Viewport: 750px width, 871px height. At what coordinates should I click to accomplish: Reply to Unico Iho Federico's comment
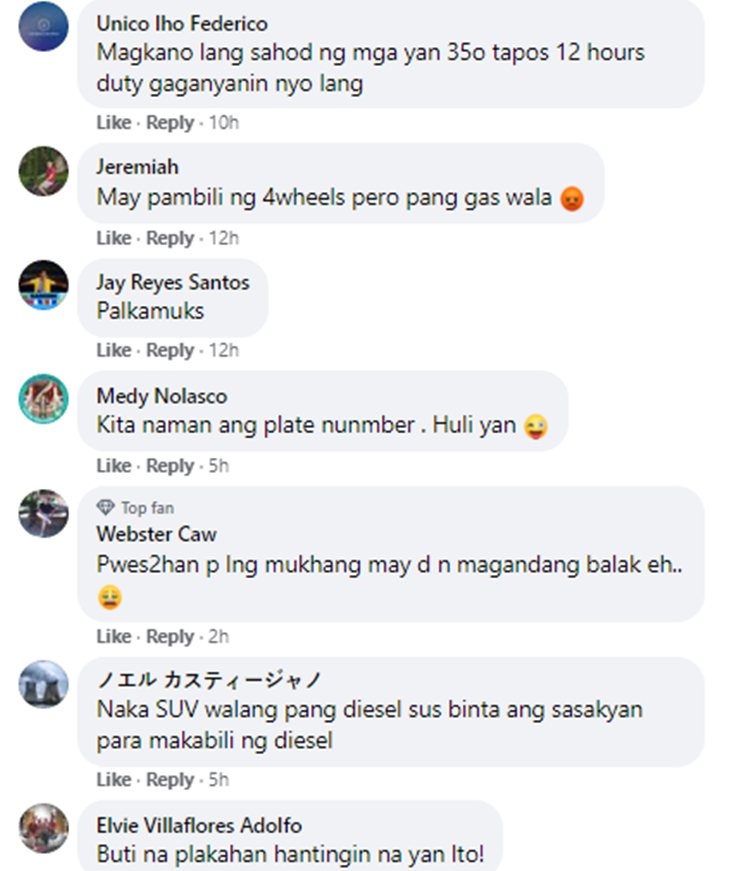point(170,123)
